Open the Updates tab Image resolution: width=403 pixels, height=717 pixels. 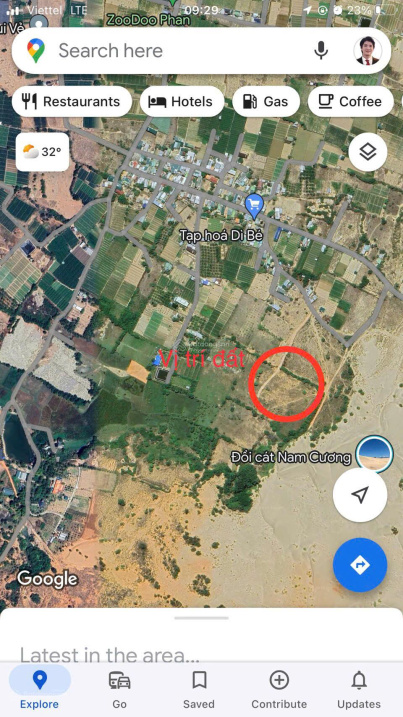pos(359,690)
